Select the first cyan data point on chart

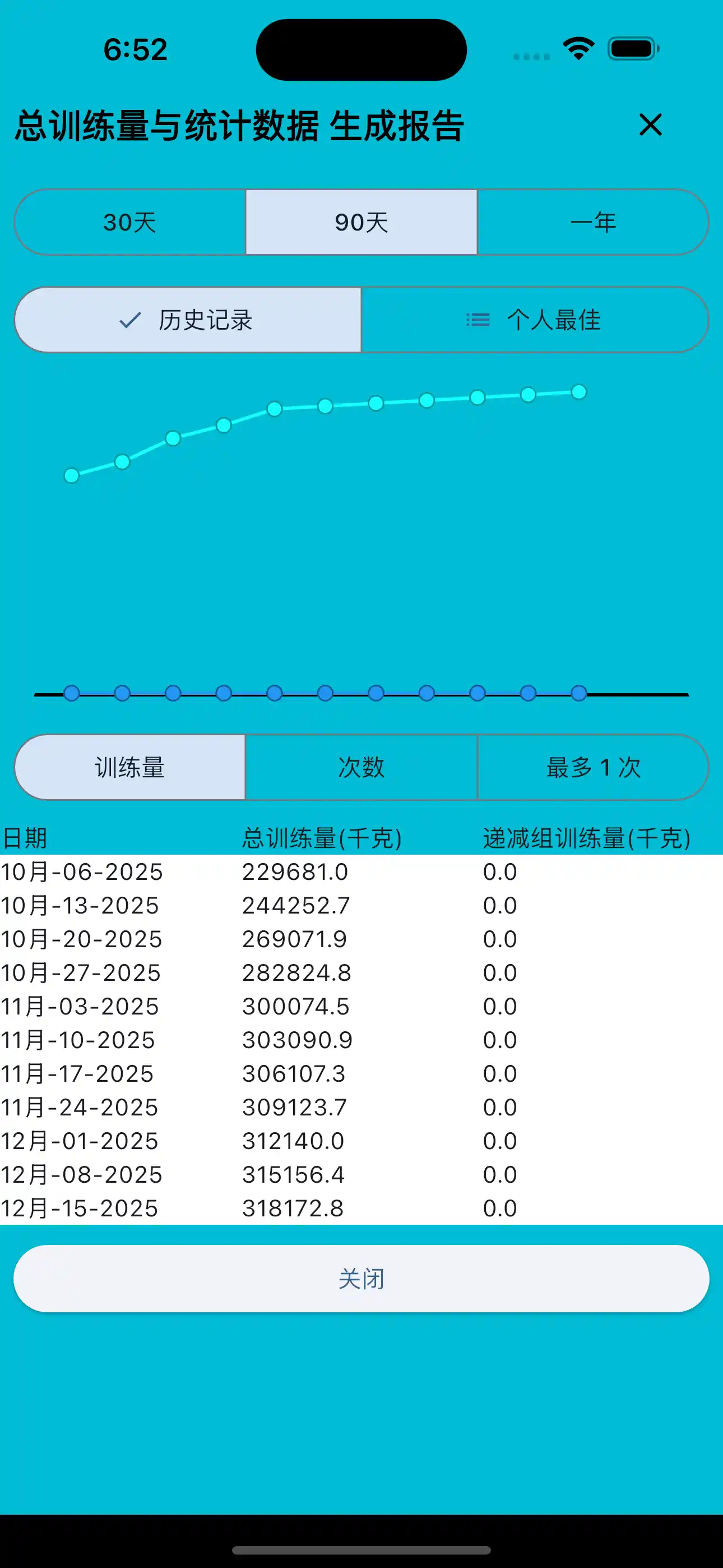[72, 477]
